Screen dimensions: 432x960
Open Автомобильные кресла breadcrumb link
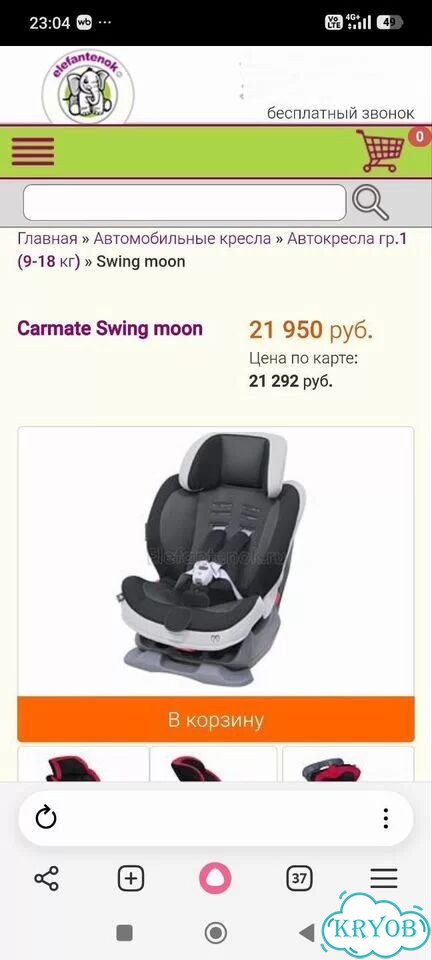coord(182,239)
